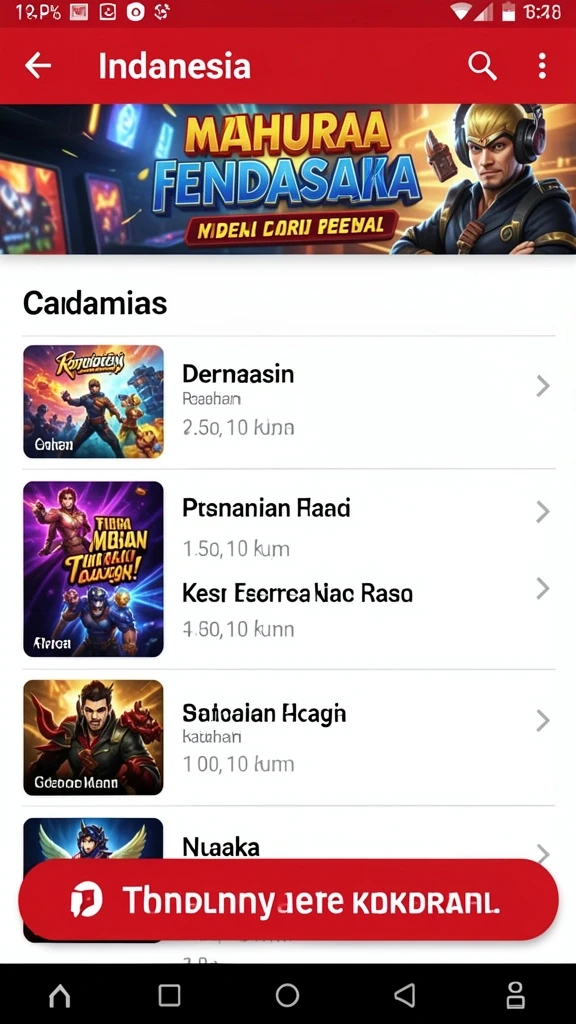Tap the red Thnolnny button at bottom

tap(288, 901)
